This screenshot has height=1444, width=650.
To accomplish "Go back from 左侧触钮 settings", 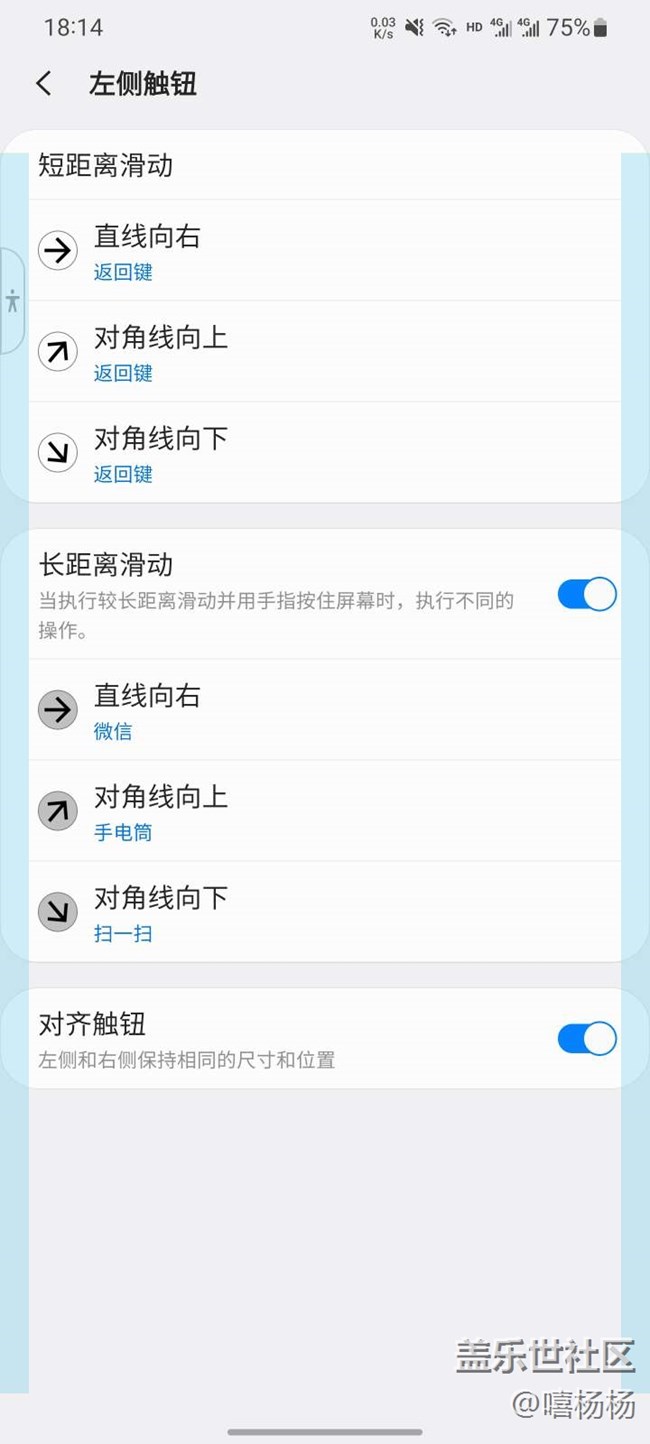I will 43,83.
